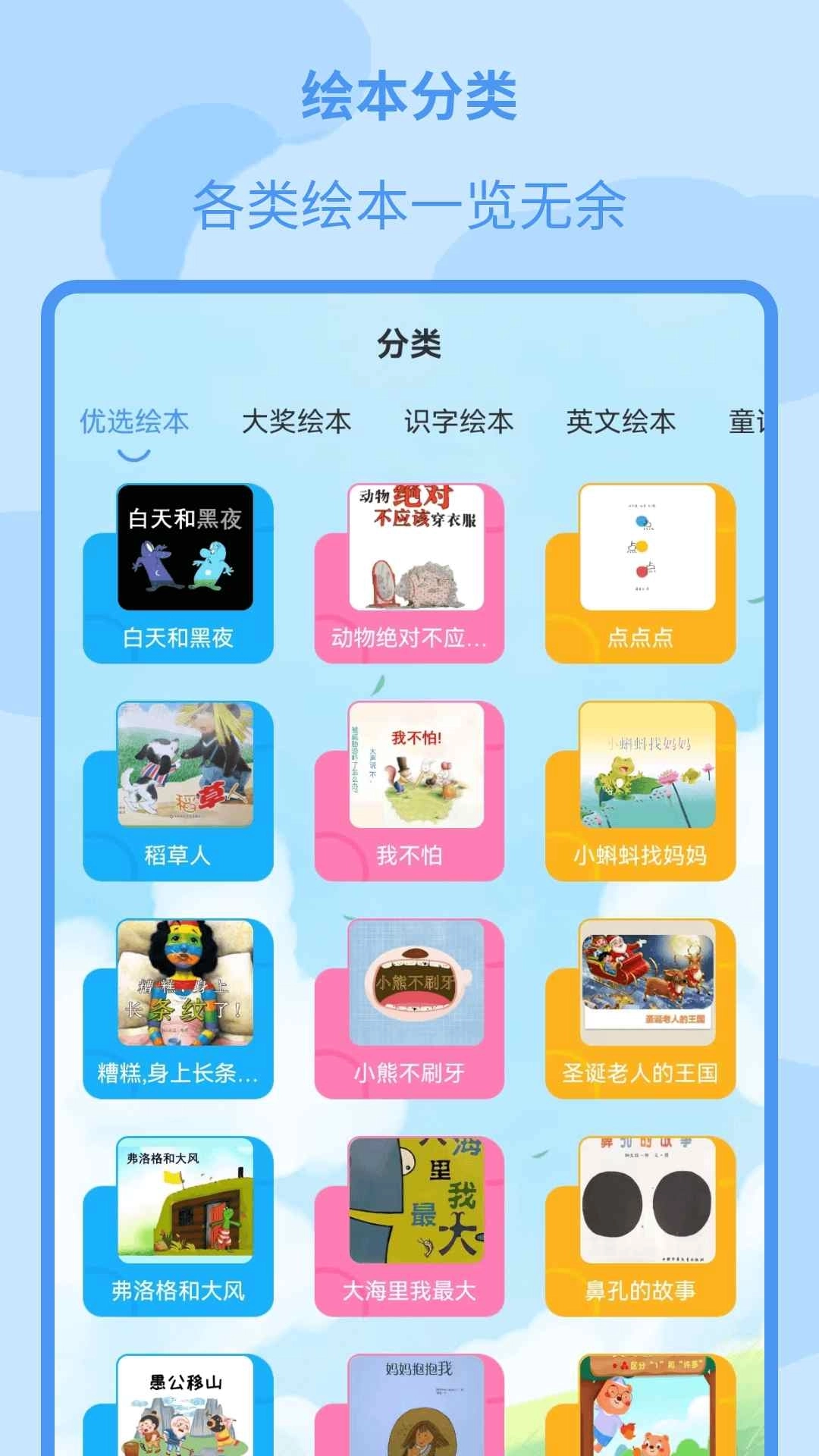Select the 英文绘本 category tab
The height and width of the screenshot is (1456, 819).
[620, 423]
